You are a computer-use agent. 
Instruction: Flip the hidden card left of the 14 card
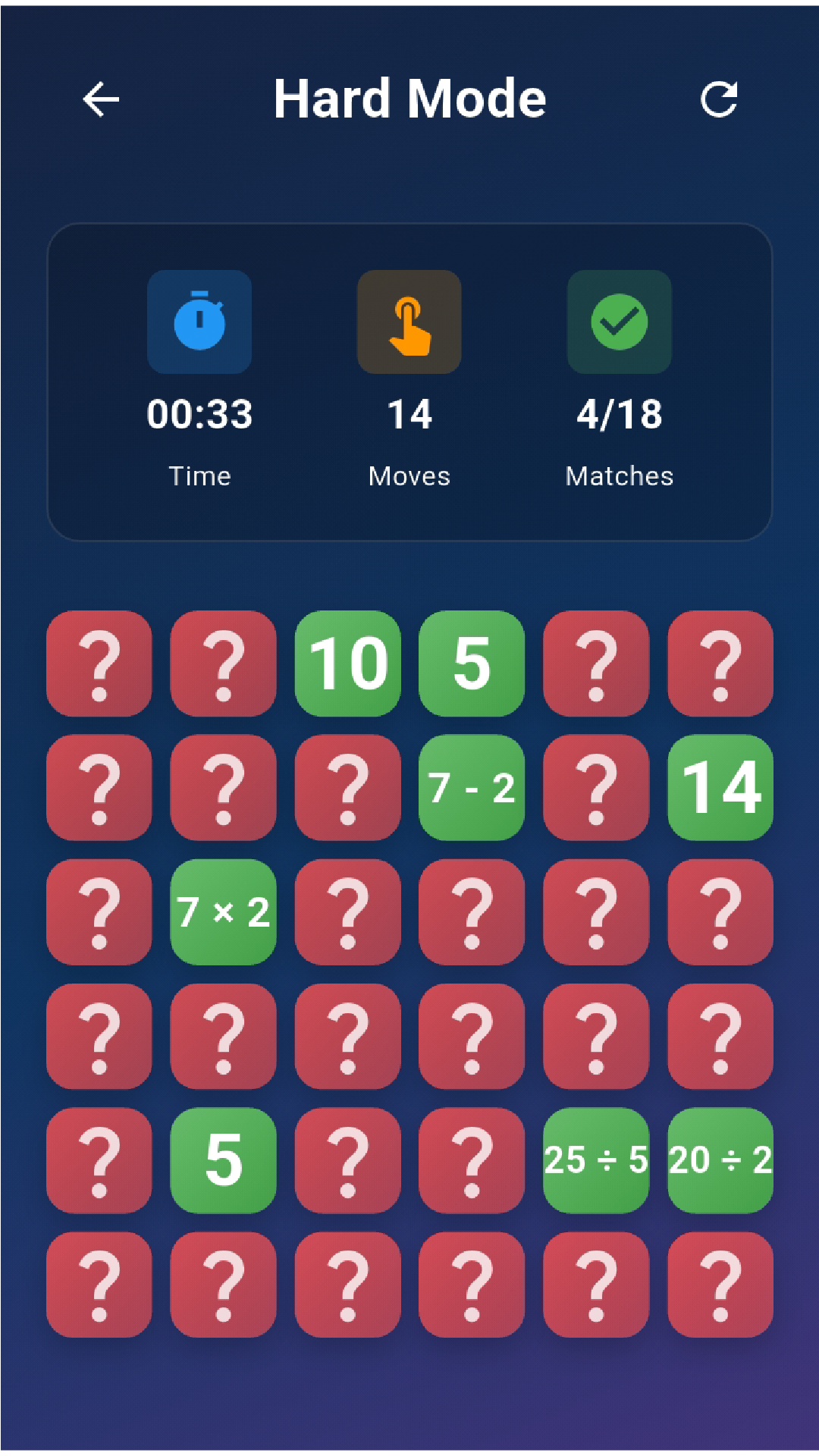coord(595,789)
